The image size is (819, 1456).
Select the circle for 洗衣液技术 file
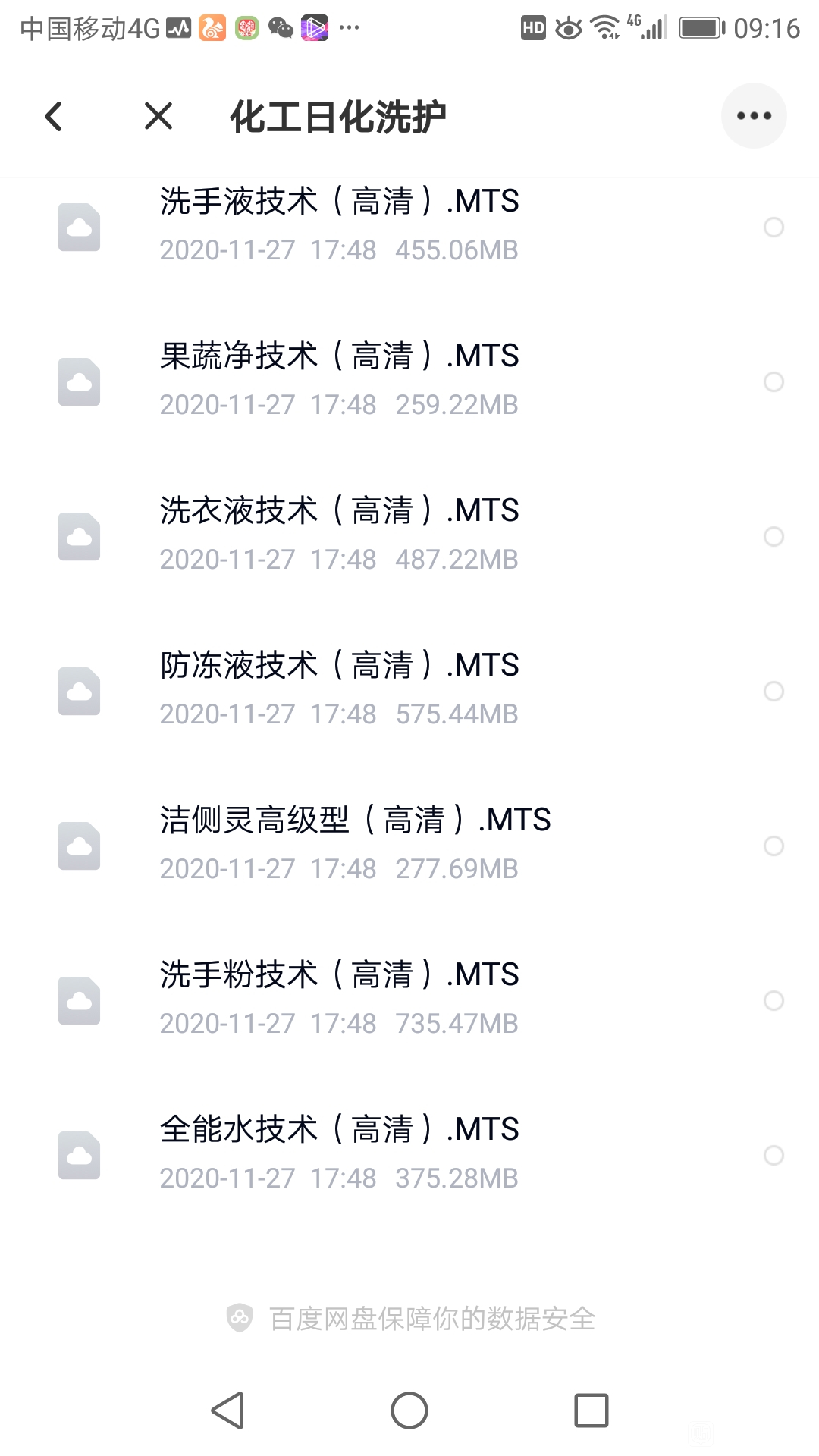[773, 536]
